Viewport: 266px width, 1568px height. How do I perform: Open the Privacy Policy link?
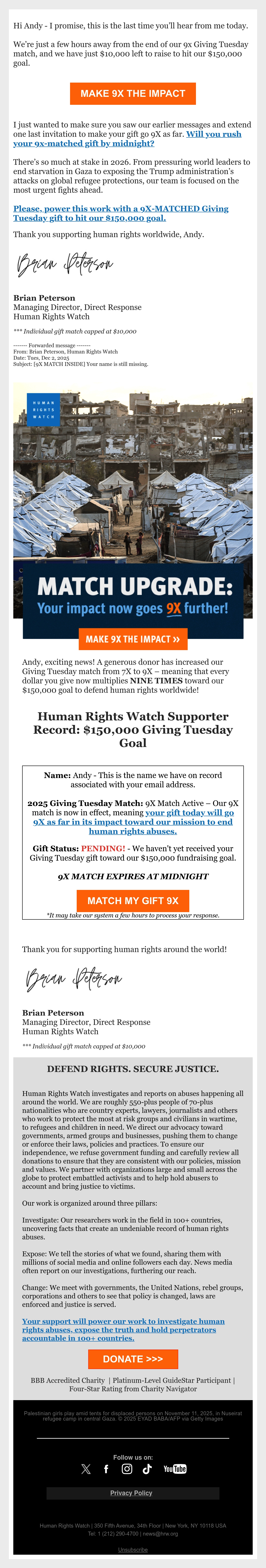pos(131,1493)
